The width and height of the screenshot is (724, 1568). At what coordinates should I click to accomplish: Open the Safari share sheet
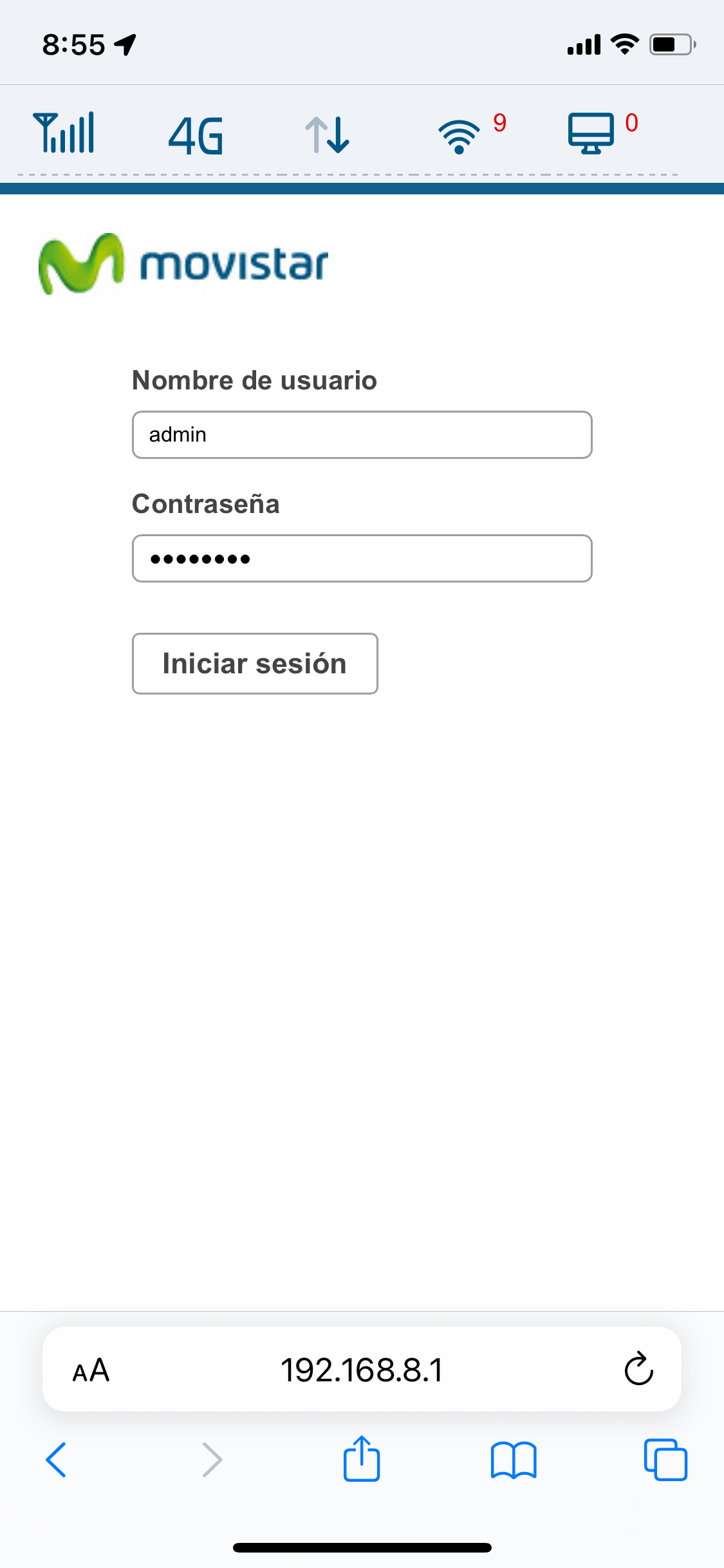click(x=362, y=1459)
